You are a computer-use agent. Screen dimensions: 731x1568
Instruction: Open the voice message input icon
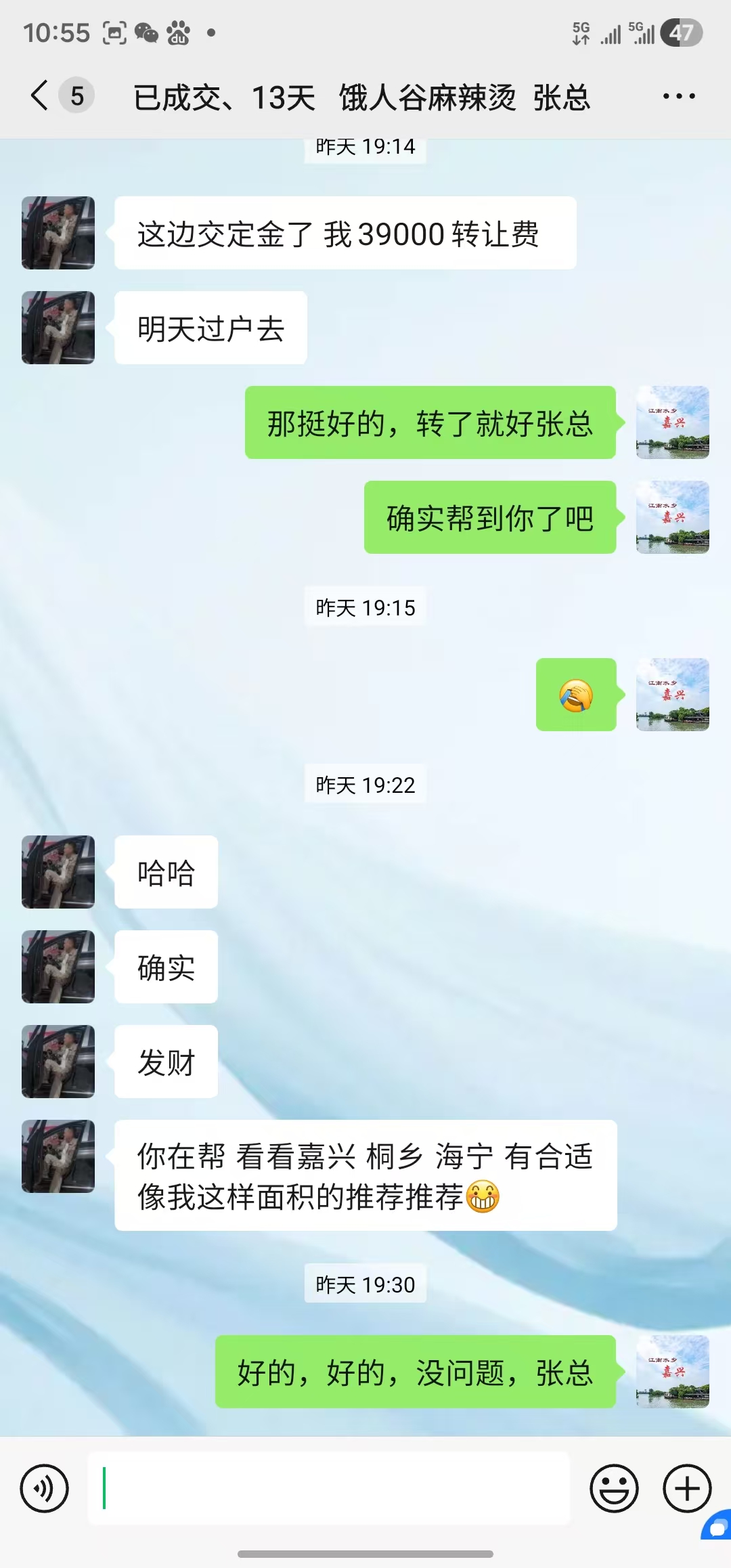(43, 1489)
